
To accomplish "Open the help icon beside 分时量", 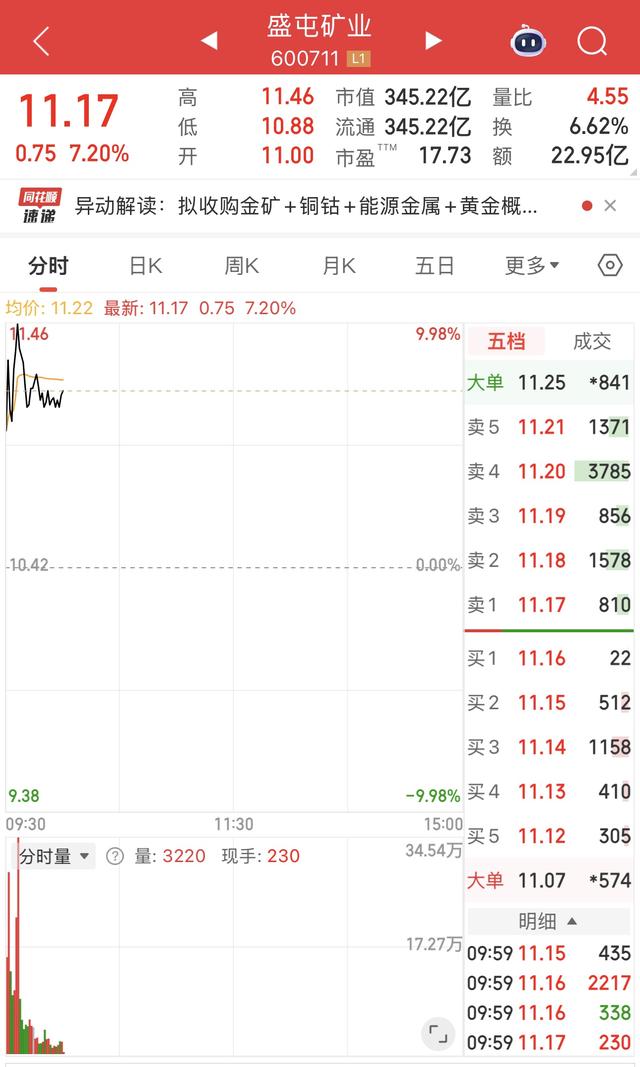I will click(x=115, y=856).
